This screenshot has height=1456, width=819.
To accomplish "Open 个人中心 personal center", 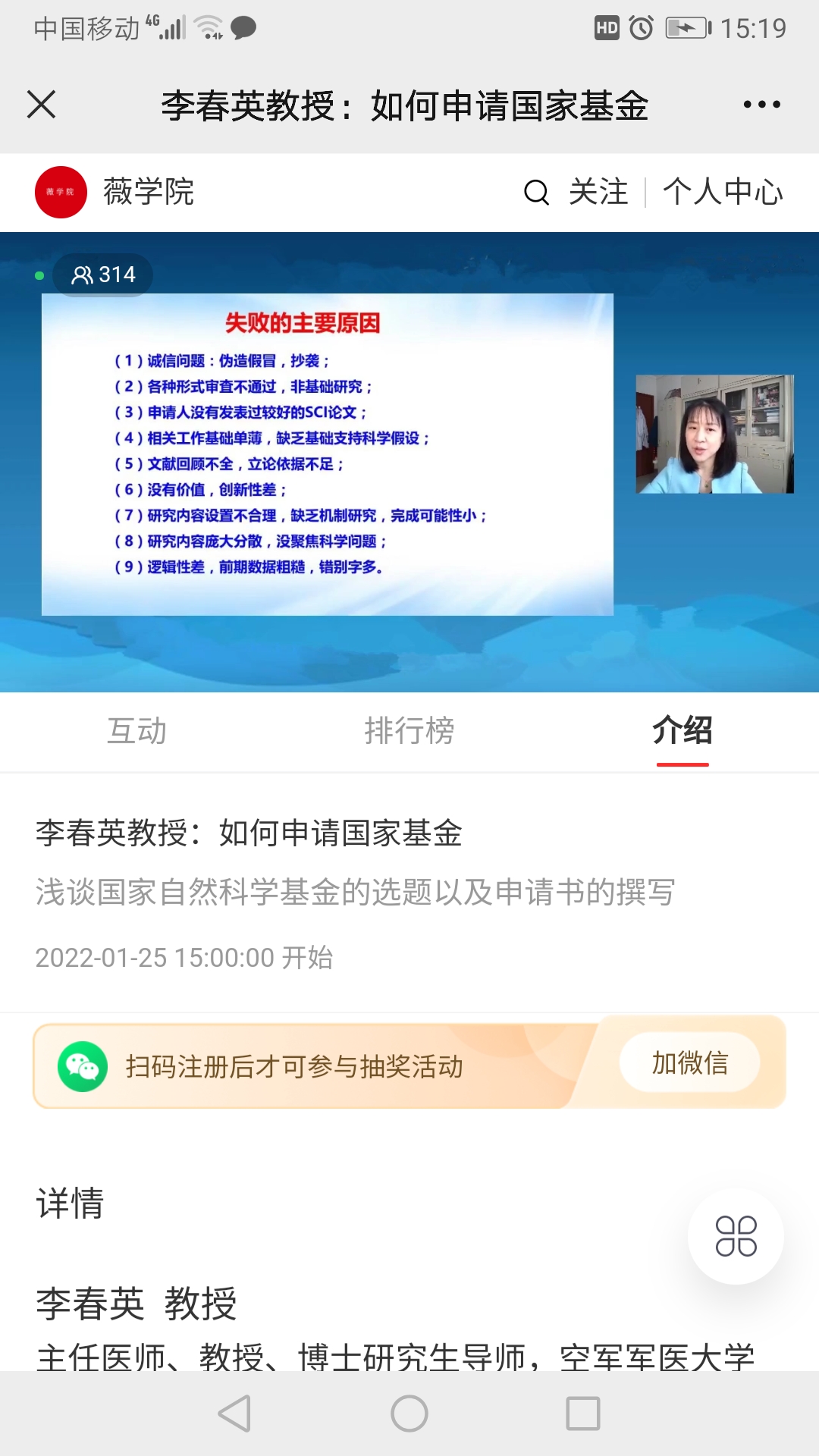I will pyautogui.click(x=723, y=192).
